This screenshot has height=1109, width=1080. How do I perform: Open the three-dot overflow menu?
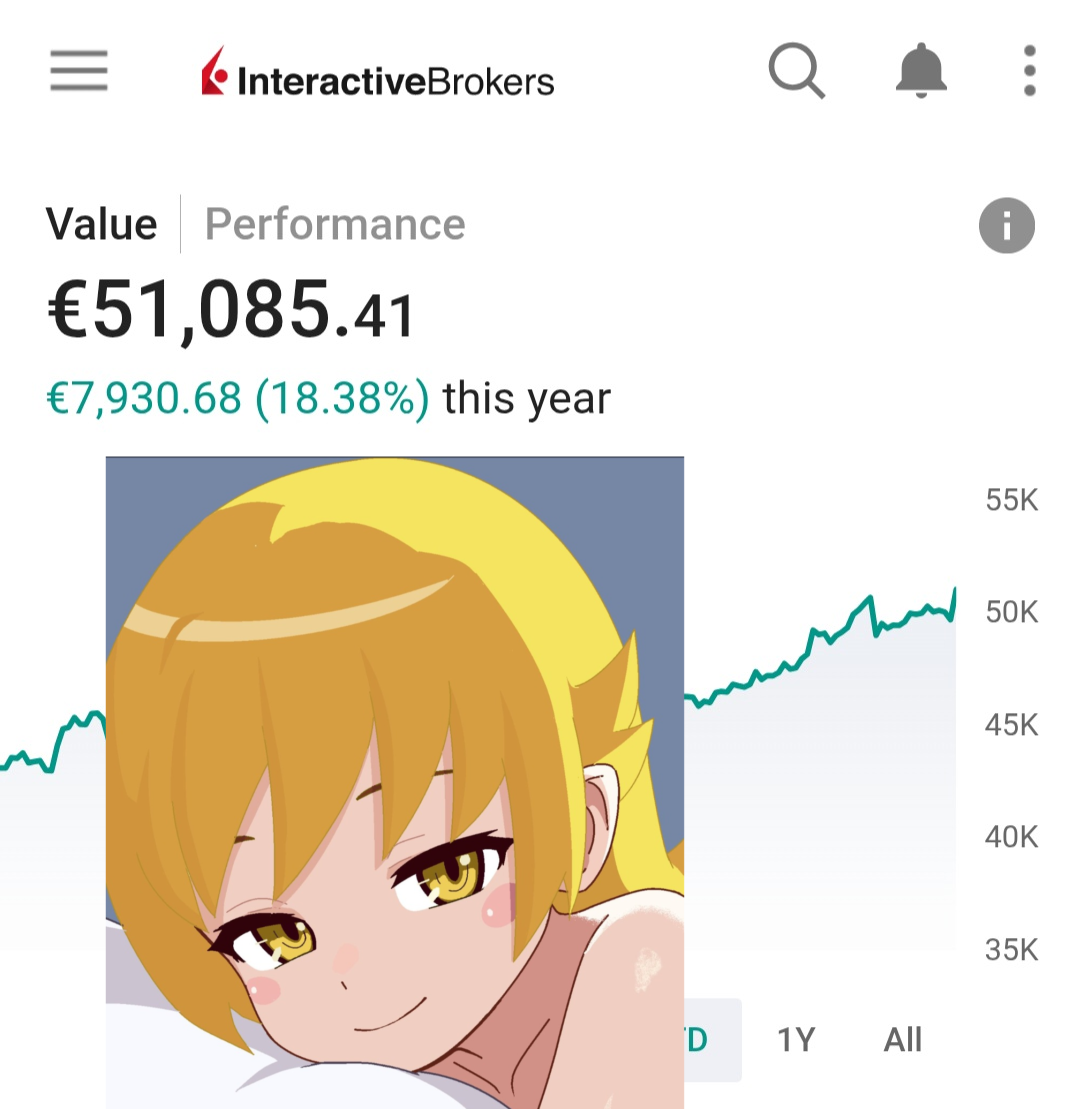(x=1029, y=72)
